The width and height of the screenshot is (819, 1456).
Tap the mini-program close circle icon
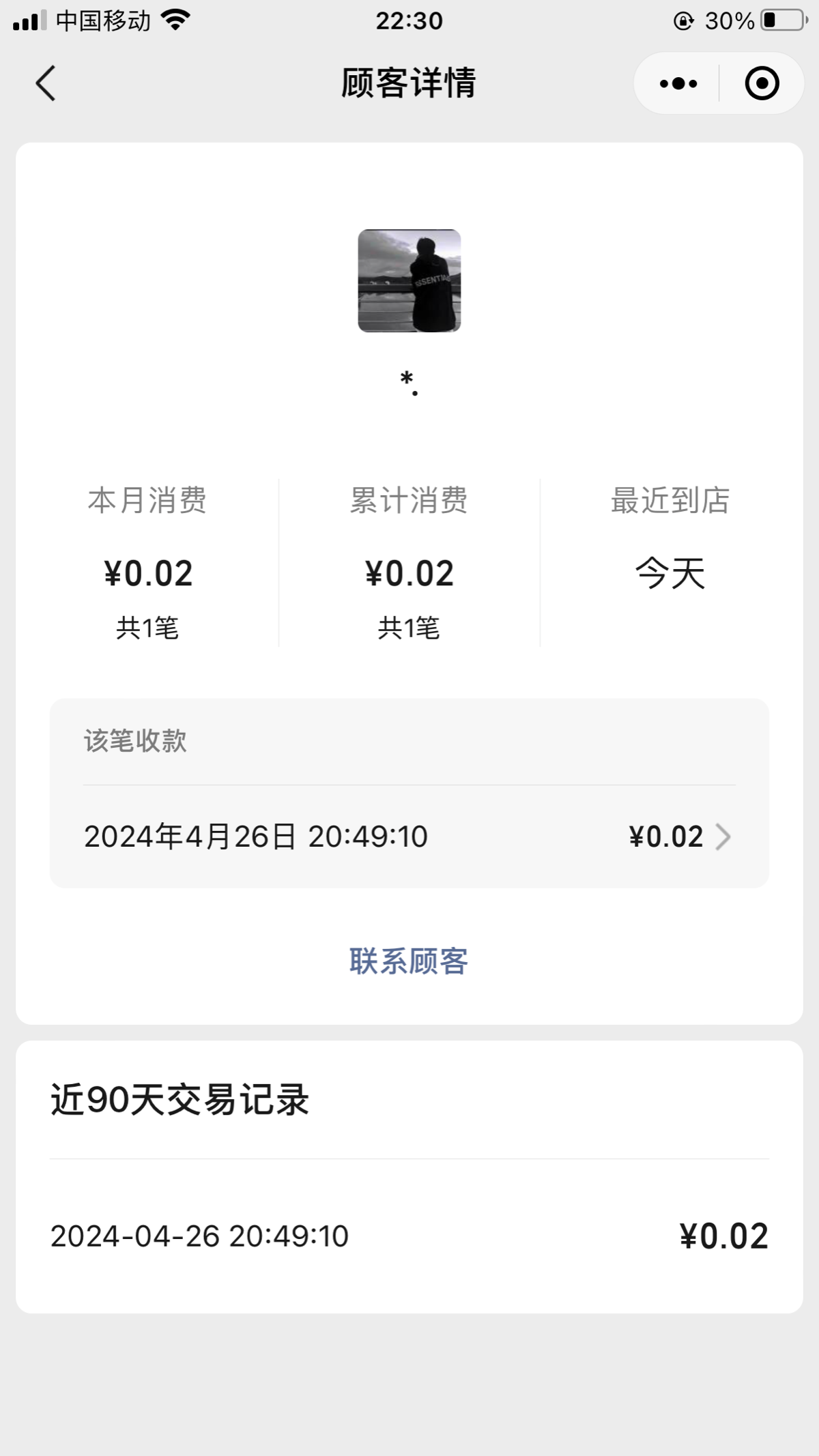click(762, 83)
